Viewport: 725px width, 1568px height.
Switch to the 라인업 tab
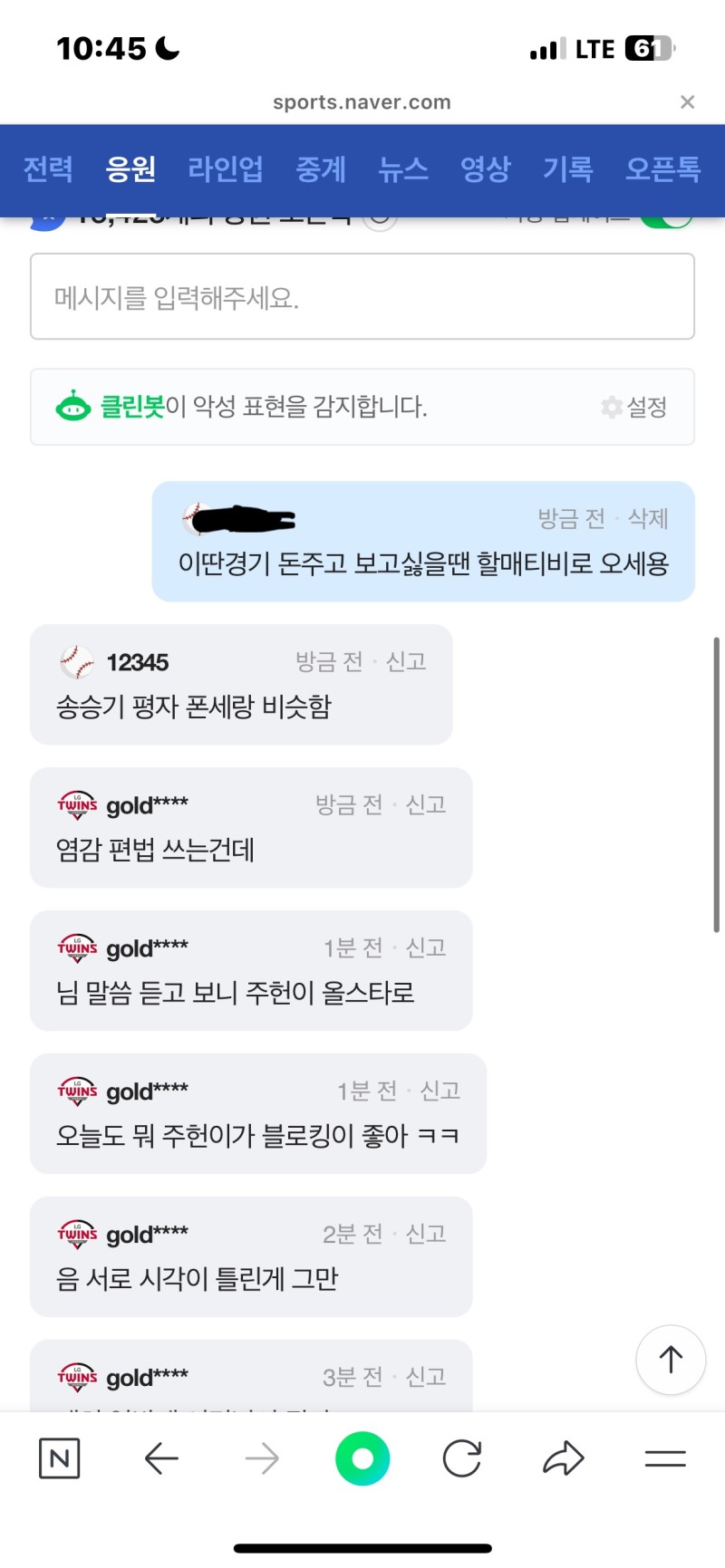coord(225,168)
